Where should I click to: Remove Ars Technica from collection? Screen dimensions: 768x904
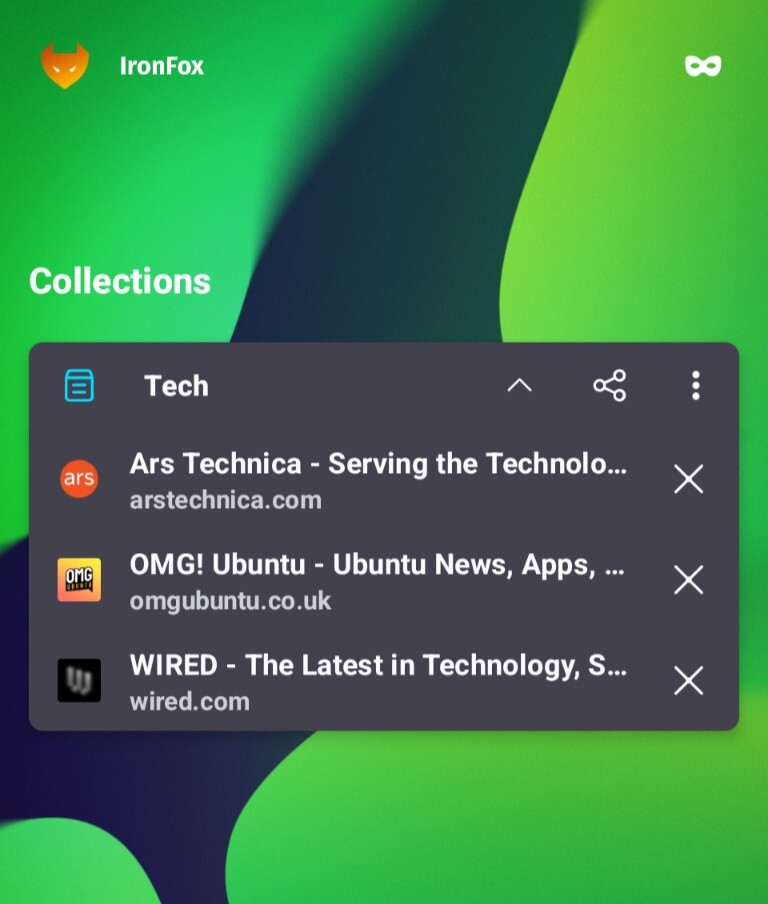click(688, 480)
